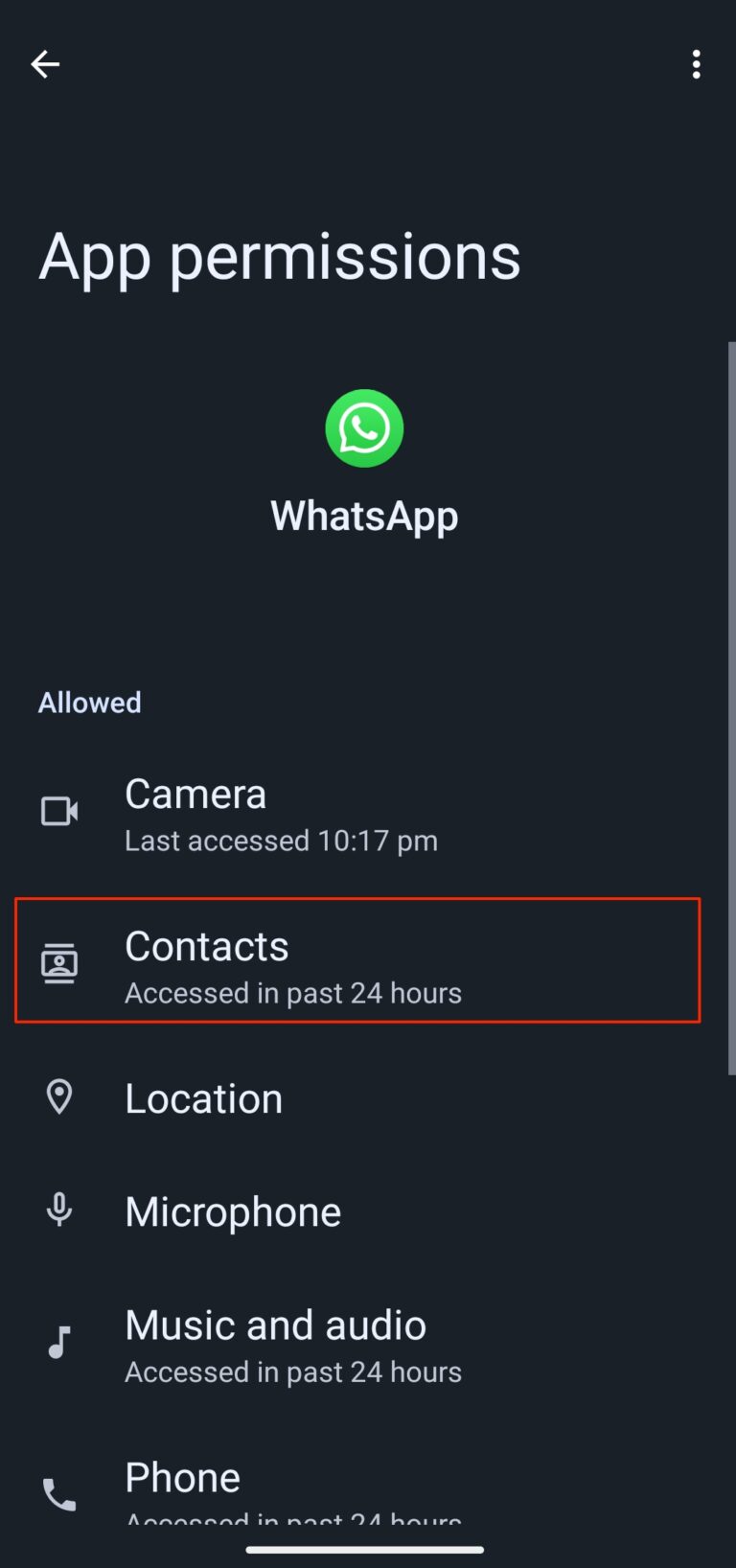This screenshot has height=1568, width=736.
Task: Tap the App permissions title
Action: 279,257
